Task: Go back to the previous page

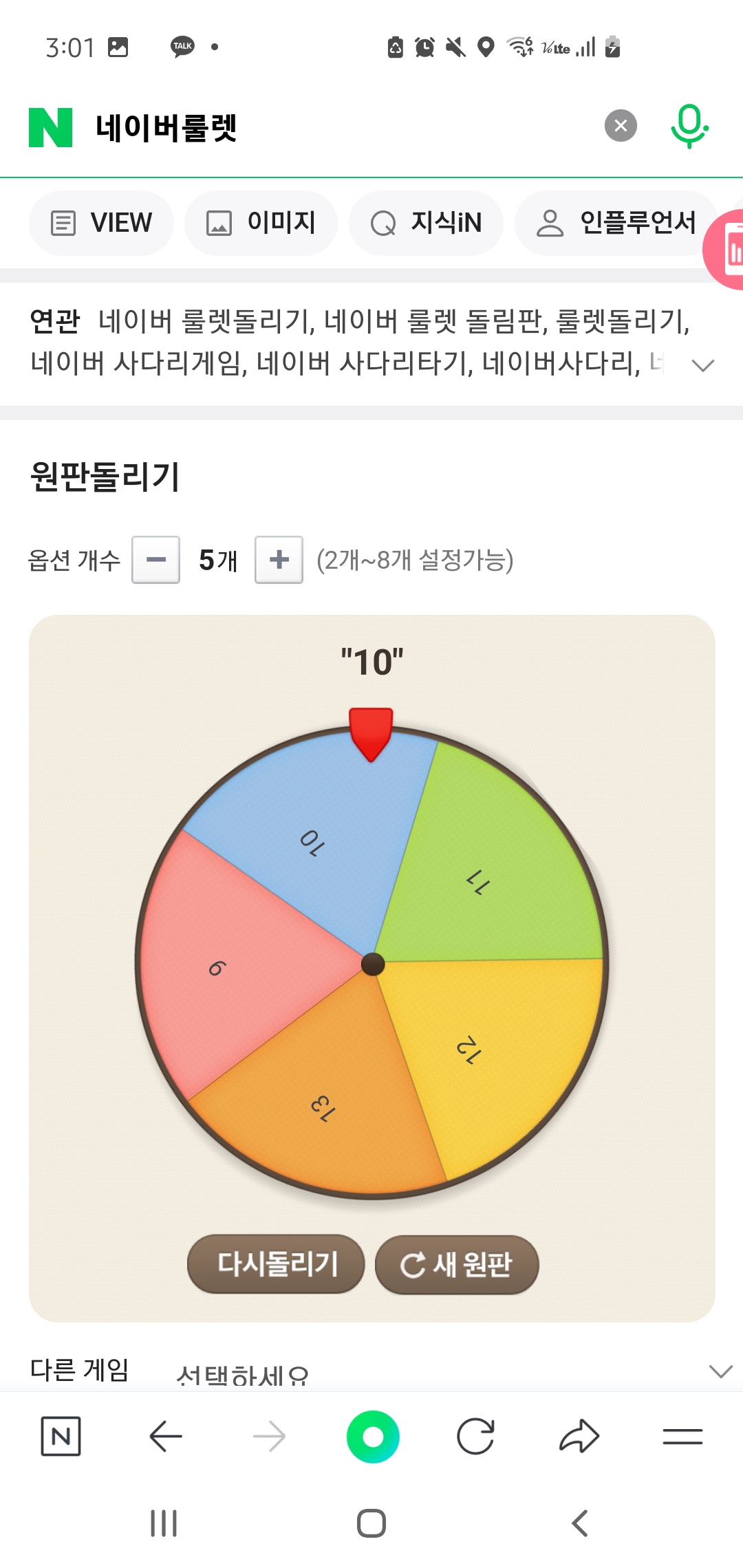Action: point(165,1437)
